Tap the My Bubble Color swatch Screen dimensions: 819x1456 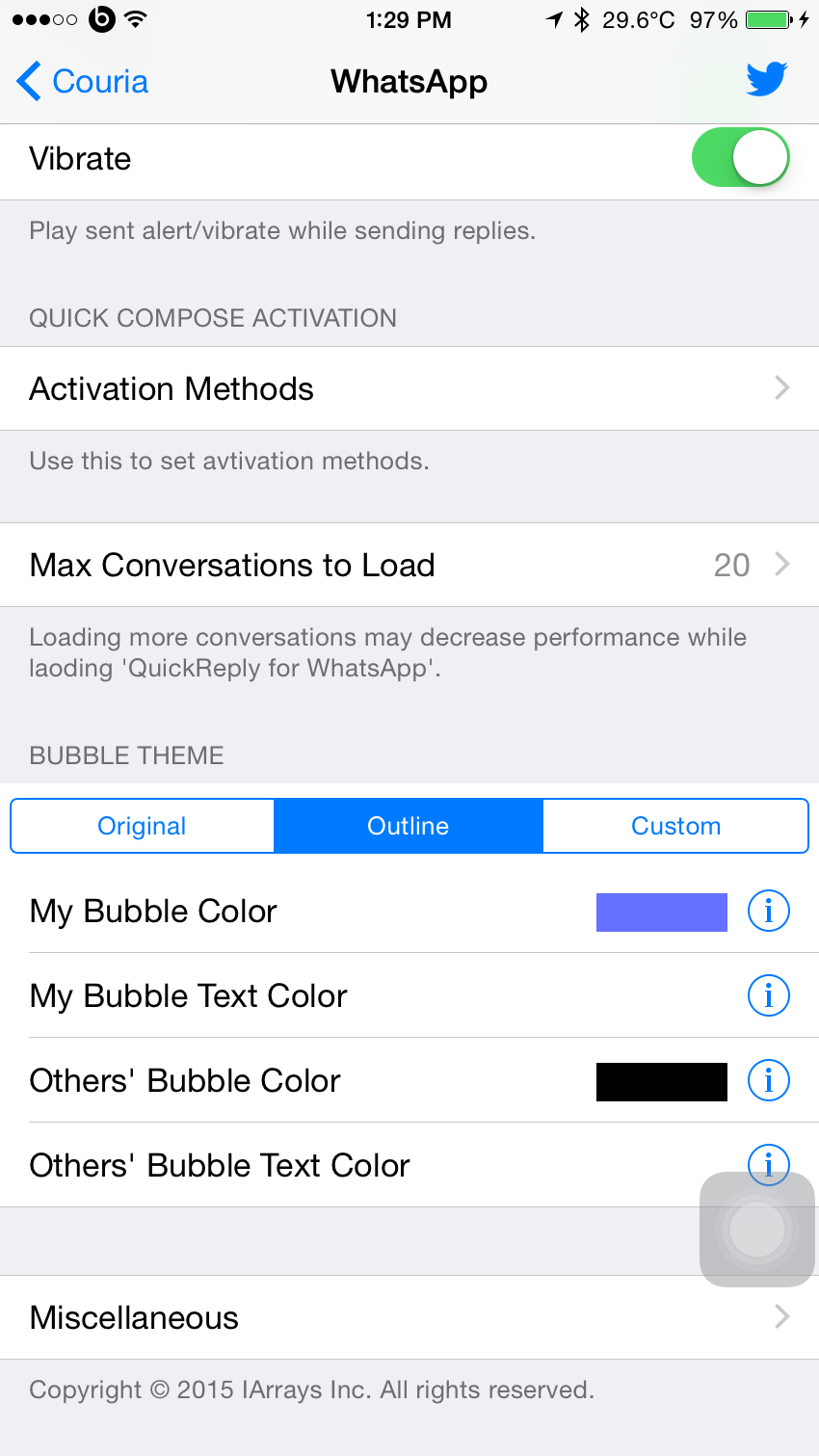click(662, 912)
